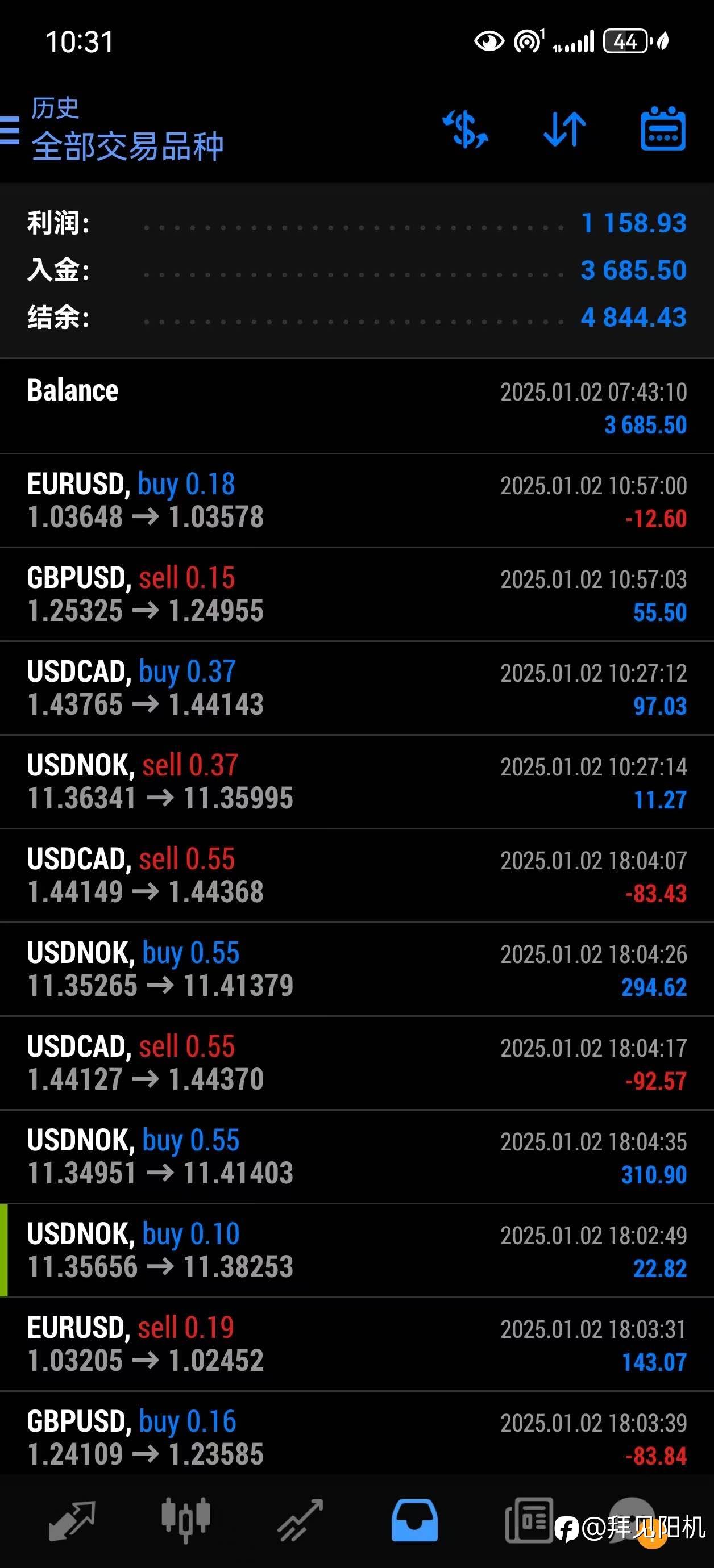
Task: Open the Balance 3 685.50 deposit entry
Action: point(357,407)
